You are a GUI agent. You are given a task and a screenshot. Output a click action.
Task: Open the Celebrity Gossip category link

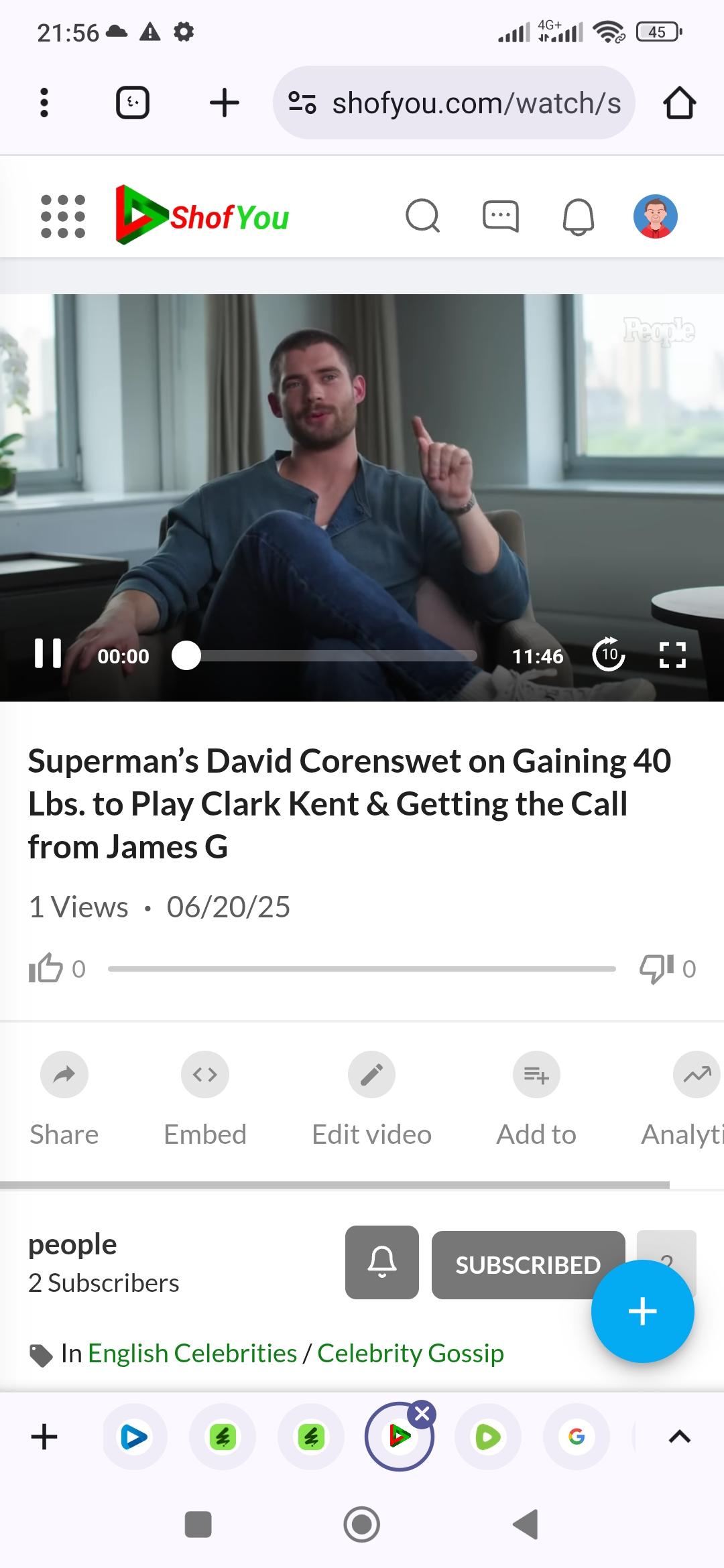410,1353
